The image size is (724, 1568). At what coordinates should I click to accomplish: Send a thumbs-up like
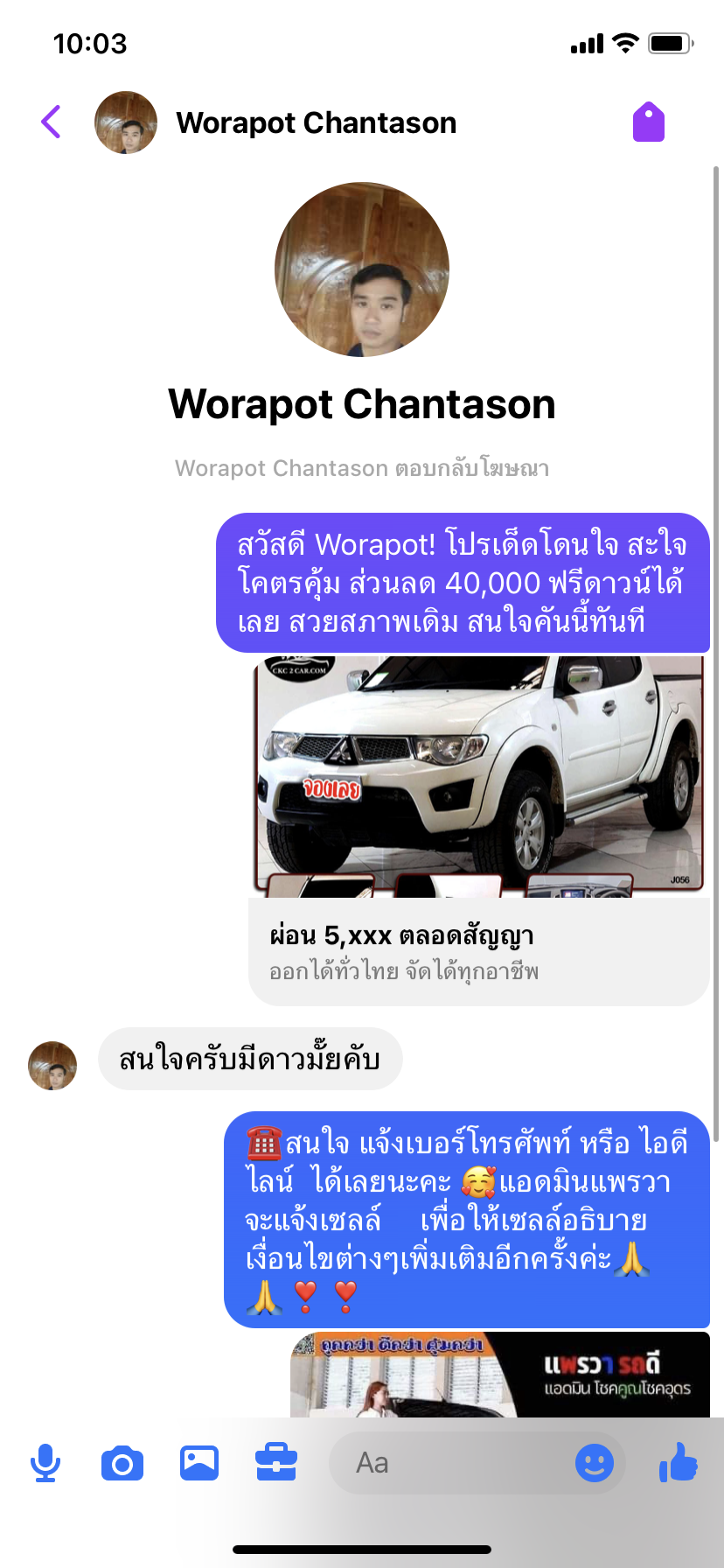679,1462
